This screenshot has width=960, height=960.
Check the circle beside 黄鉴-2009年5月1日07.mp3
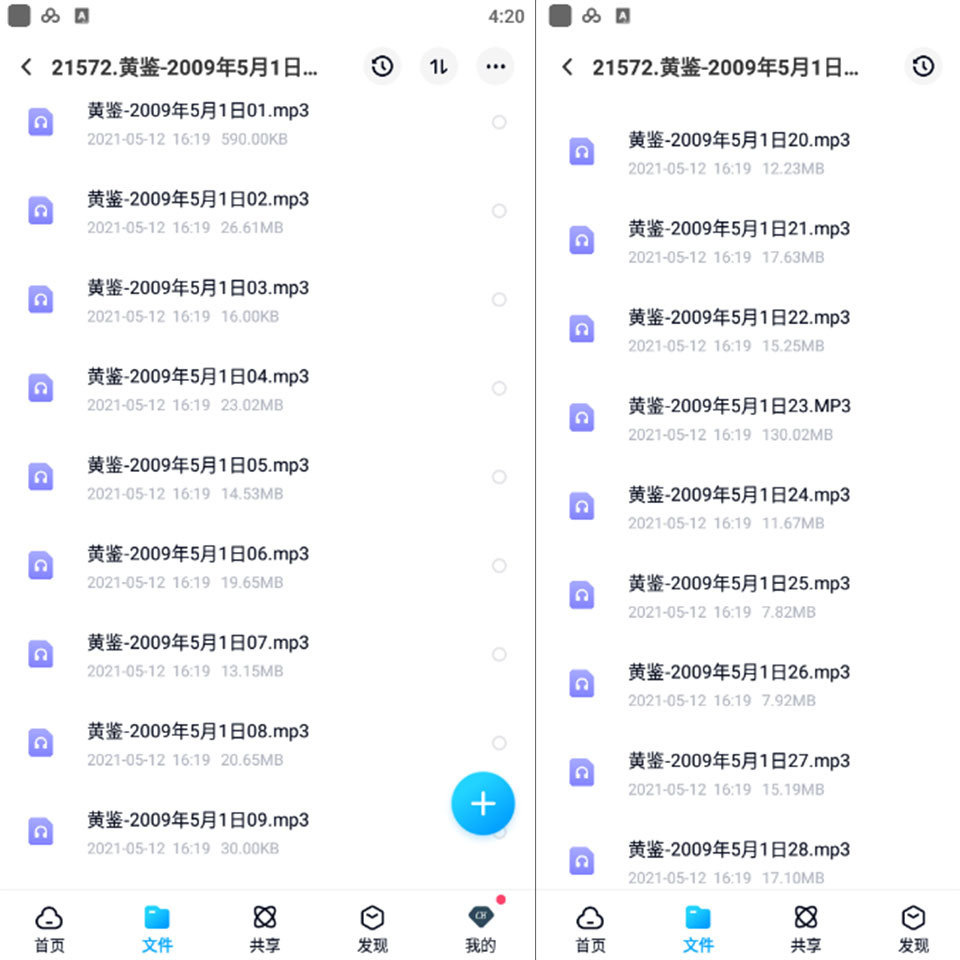click(x=499, y=654)
